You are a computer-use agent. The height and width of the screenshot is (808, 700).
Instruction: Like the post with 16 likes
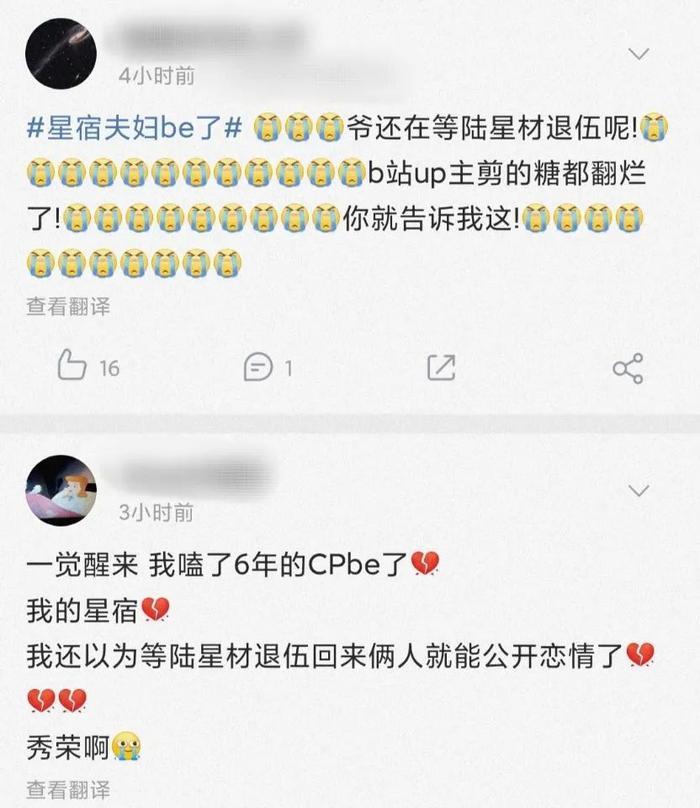pos(73,367)
